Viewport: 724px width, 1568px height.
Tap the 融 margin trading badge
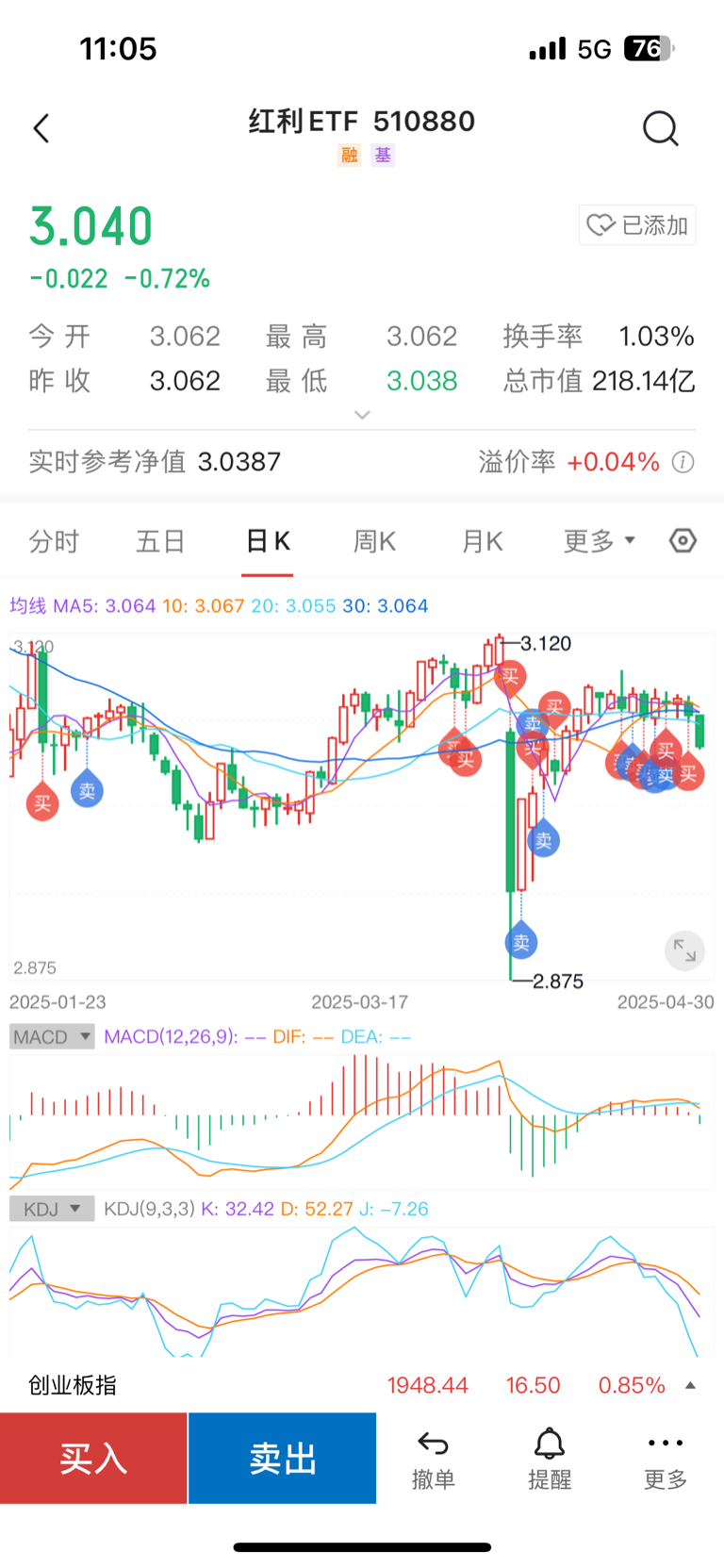[349, 155]
